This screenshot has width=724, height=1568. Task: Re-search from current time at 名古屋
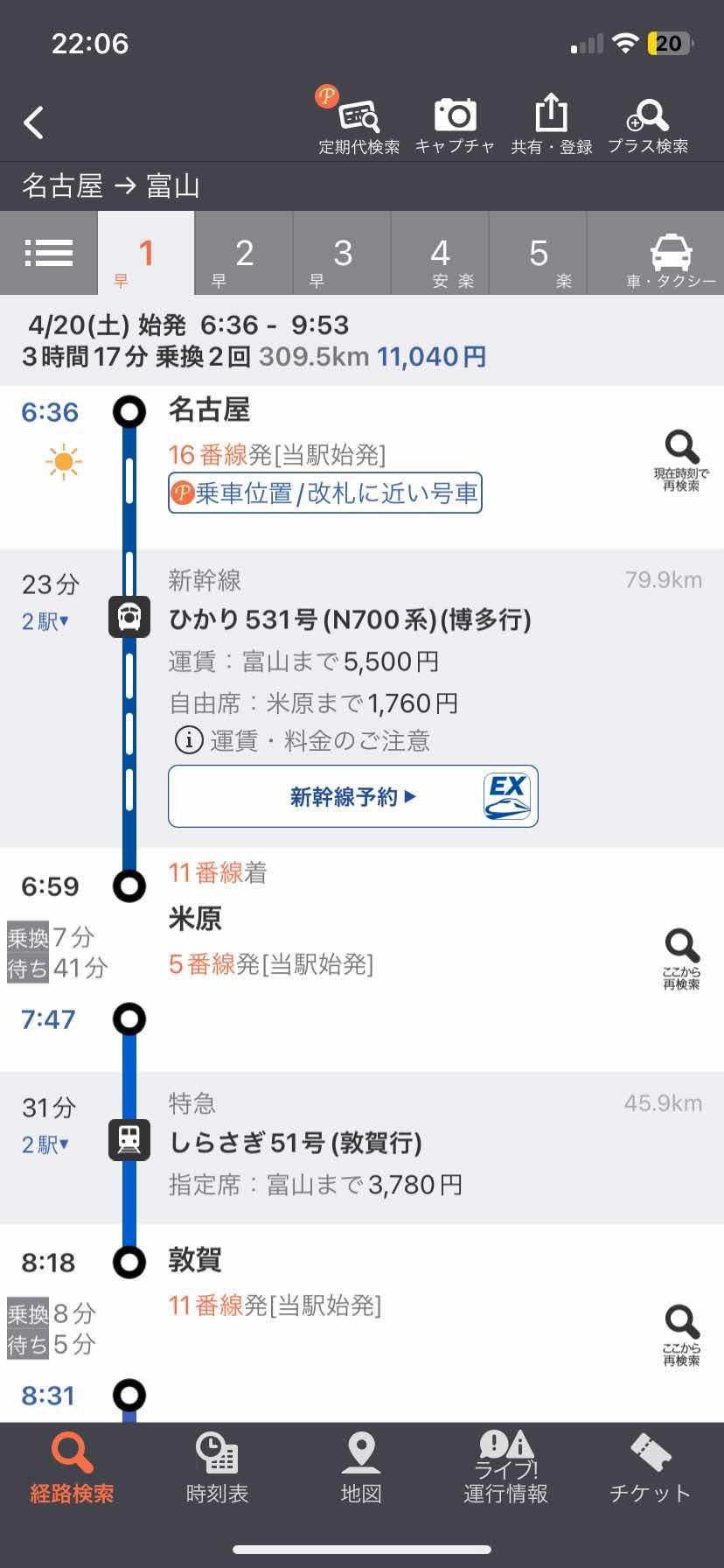[x=681, y=459]
